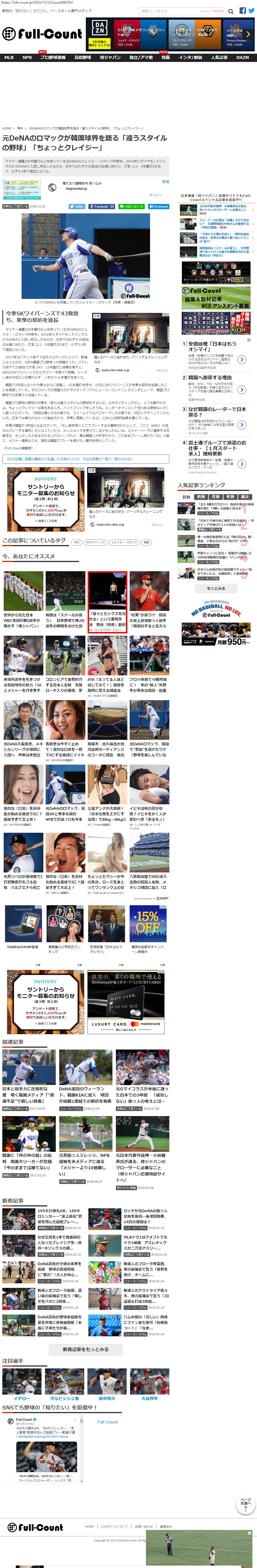
Task: Switch to the NPB tab
Action: point(27,57)
